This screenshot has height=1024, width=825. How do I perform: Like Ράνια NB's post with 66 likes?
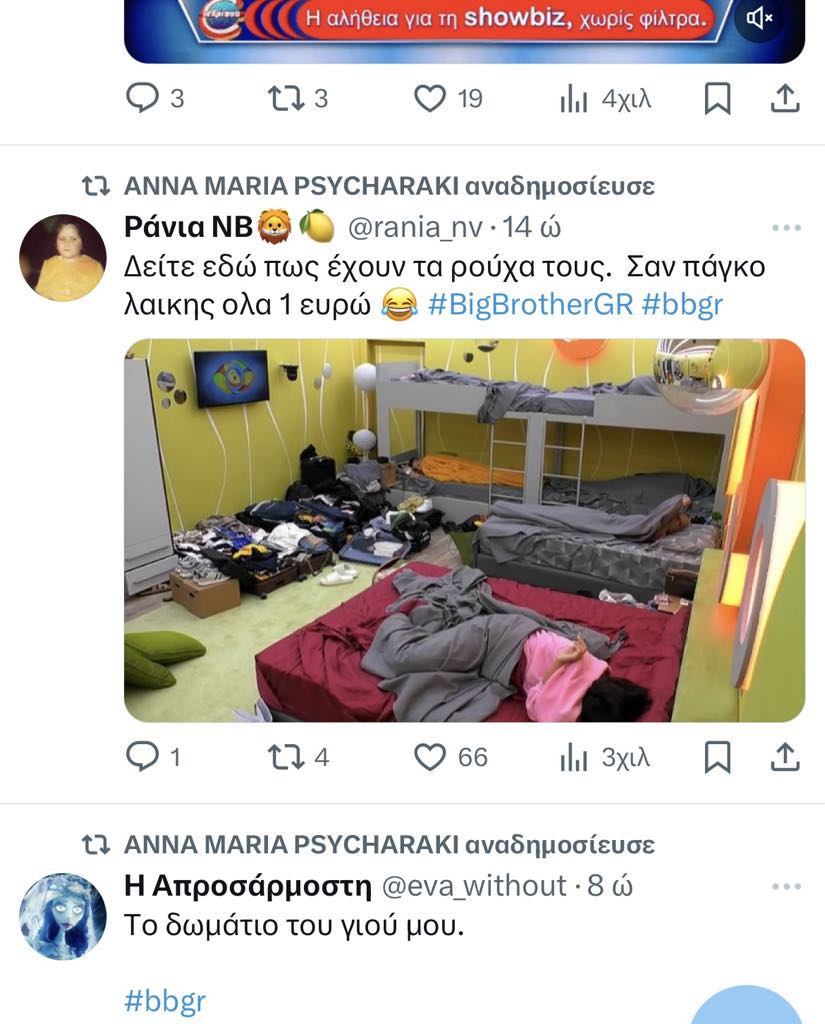pyautogui.click(x=430, y=757)
